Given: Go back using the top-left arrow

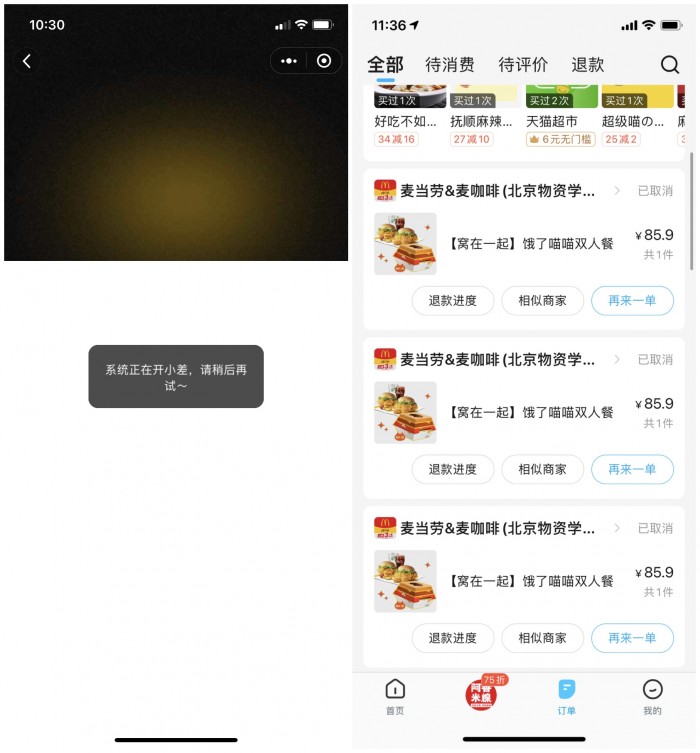Looking at the screenshot, I should click(x=27, y=61).
